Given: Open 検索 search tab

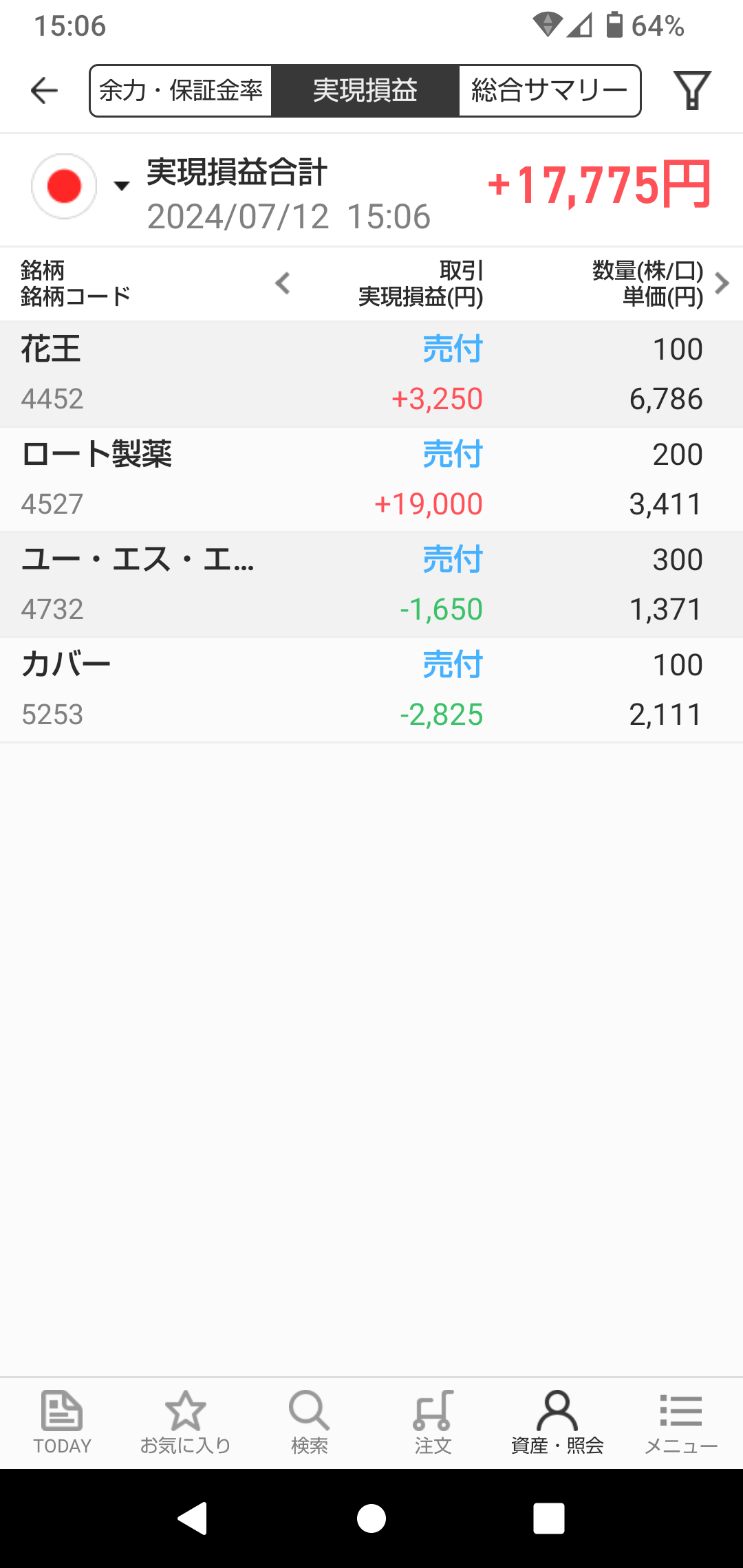Looking at the screenshot, I should point(310,1422).
